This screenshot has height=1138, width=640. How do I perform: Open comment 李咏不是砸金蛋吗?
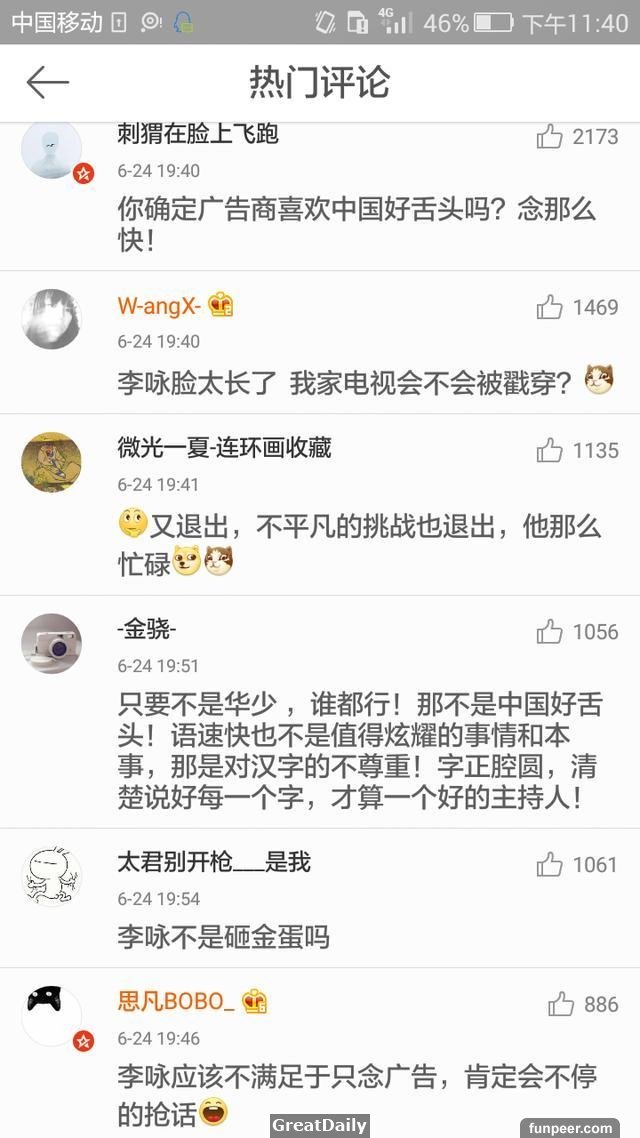point(223,937)
